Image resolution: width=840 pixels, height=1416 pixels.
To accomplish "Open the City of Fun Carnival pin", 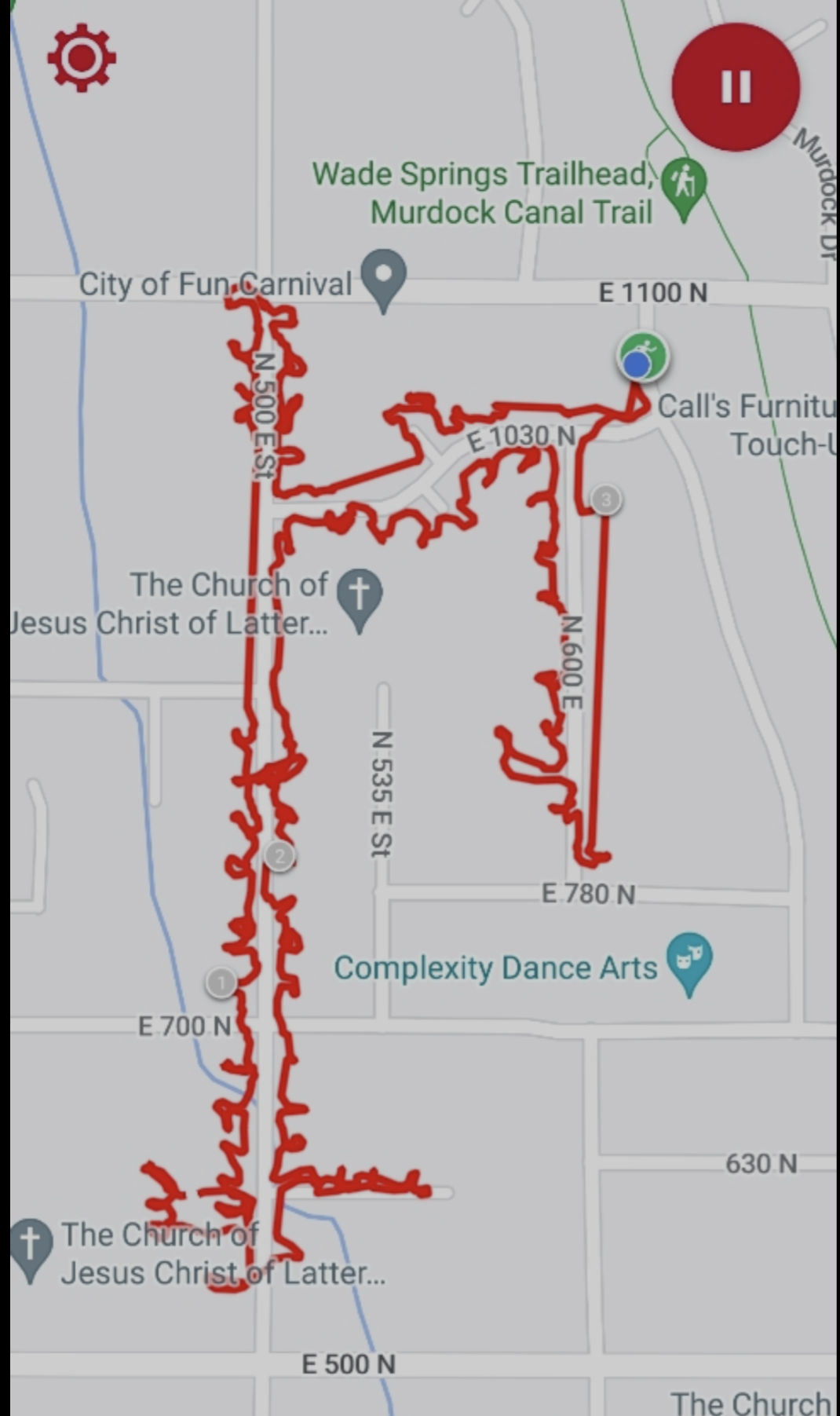I will click(383, 276).
